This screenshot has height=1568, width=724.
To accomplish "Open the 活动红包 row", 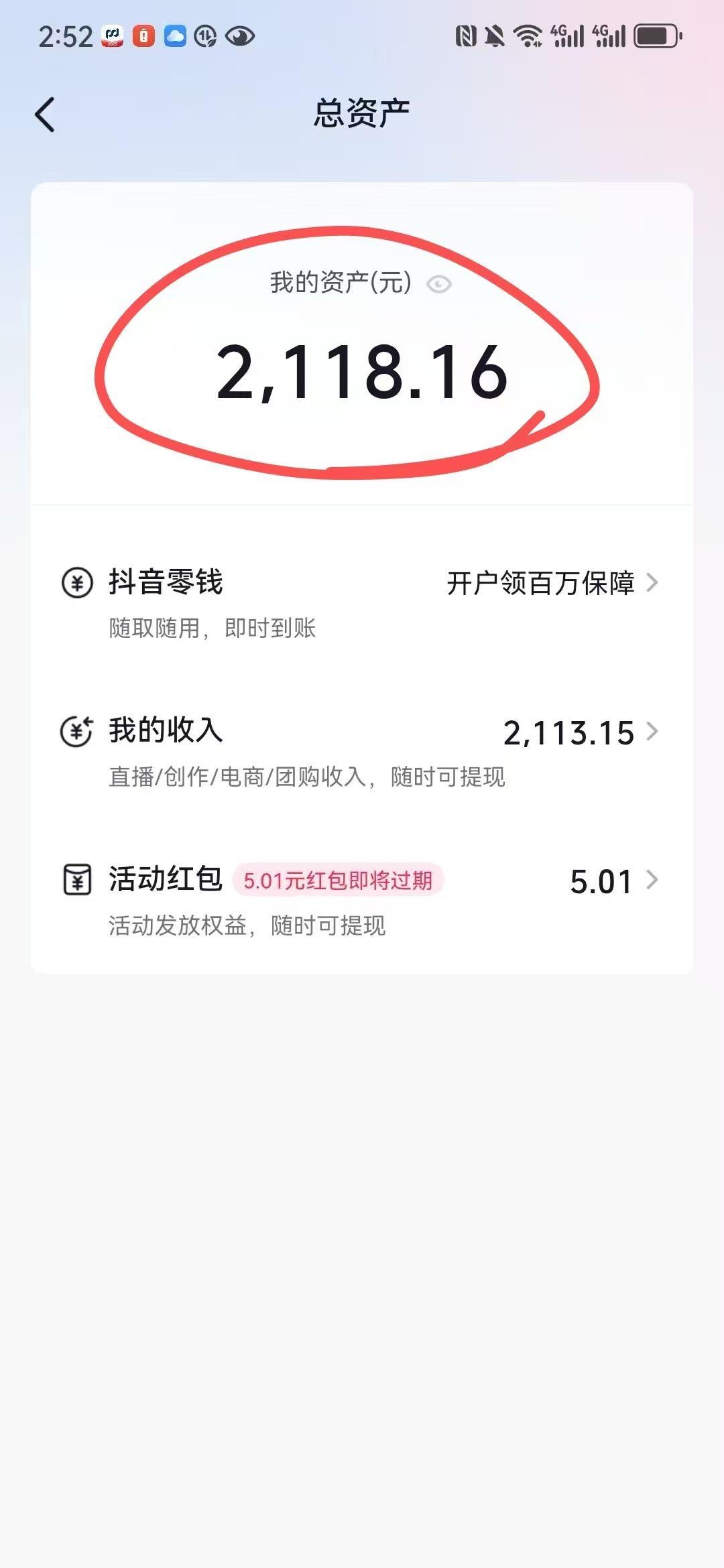I will pos(361,899).
